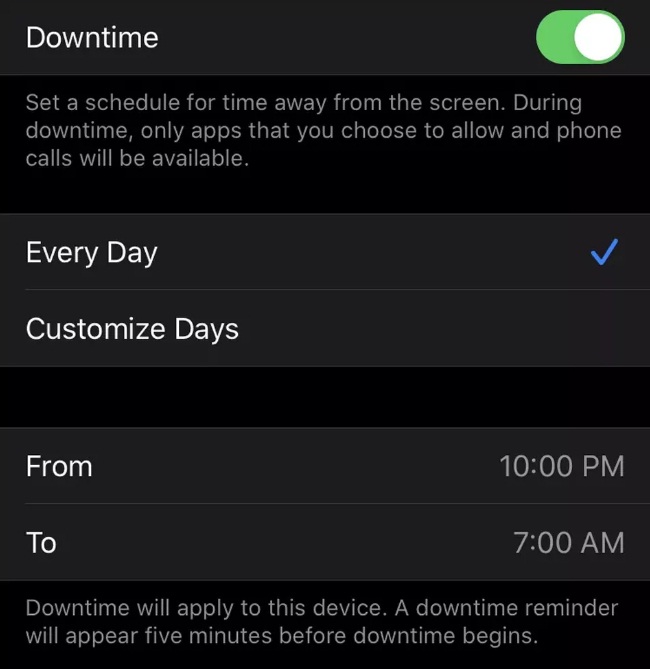Change the From time of 10:00 PM
The width and height of the screenshot is (650, 669).
[561, 466]
